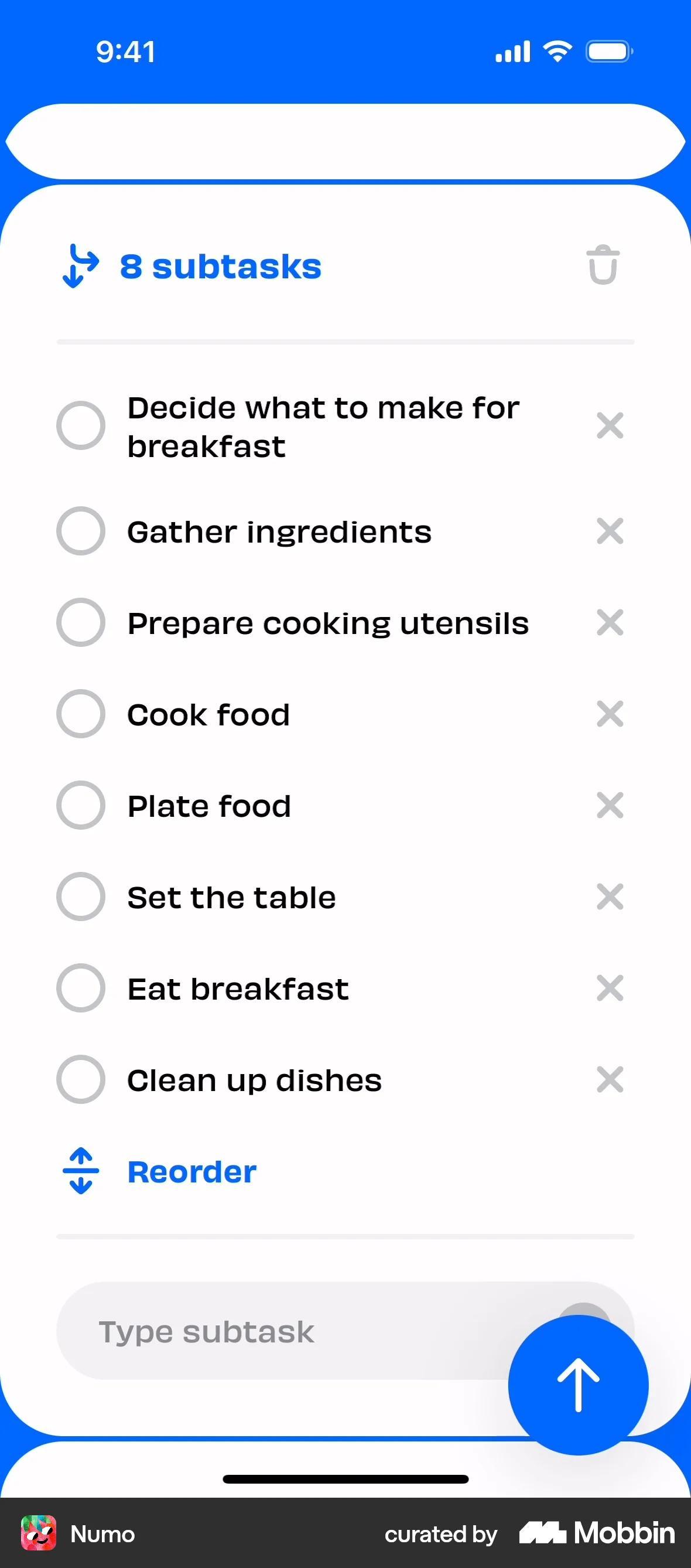The width and height of the screenshot is (691, 1568).
Task: Delete 'Set the table' from list
Action: (x=610, y=897)
